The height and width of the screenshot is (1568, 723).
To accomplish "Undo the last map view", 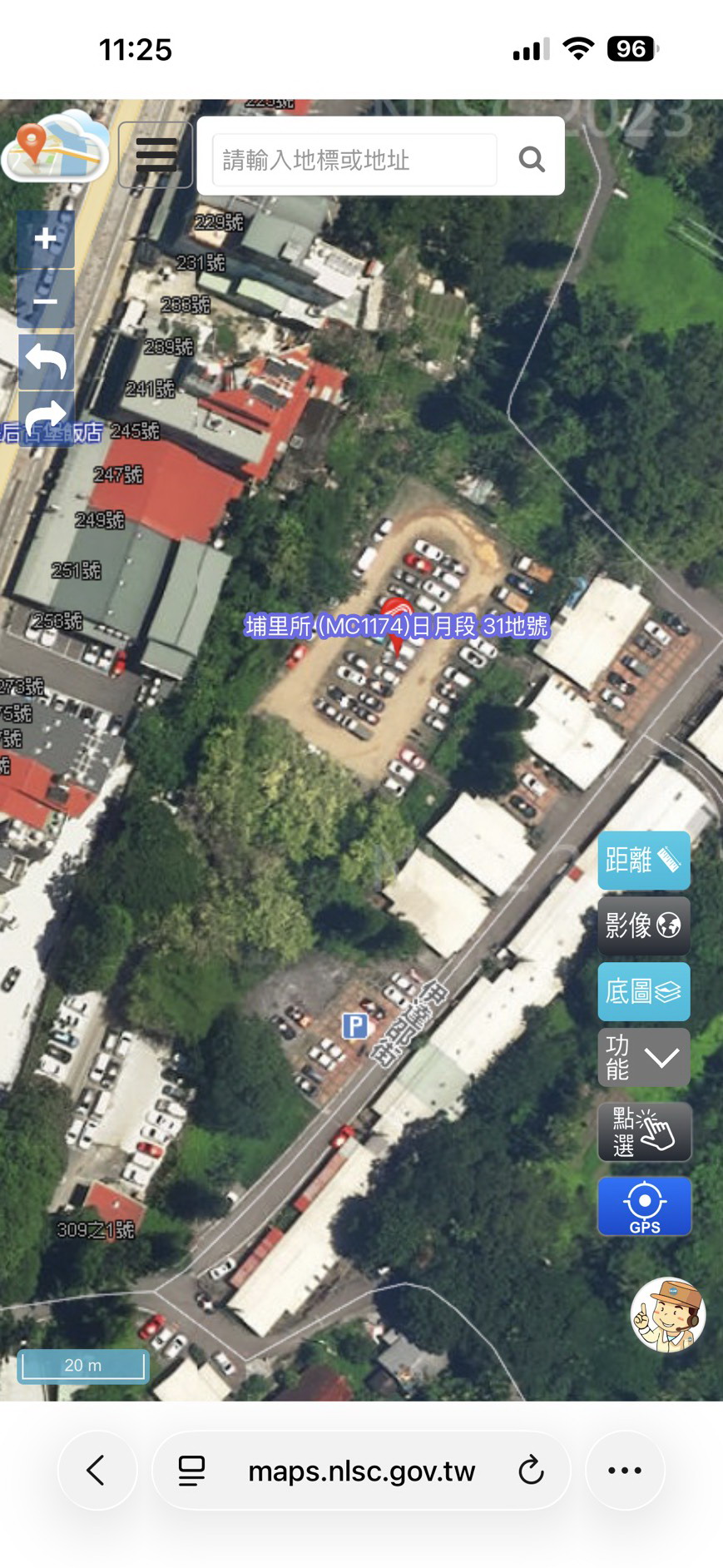I will pyautogui.click(x=46, y=361).
